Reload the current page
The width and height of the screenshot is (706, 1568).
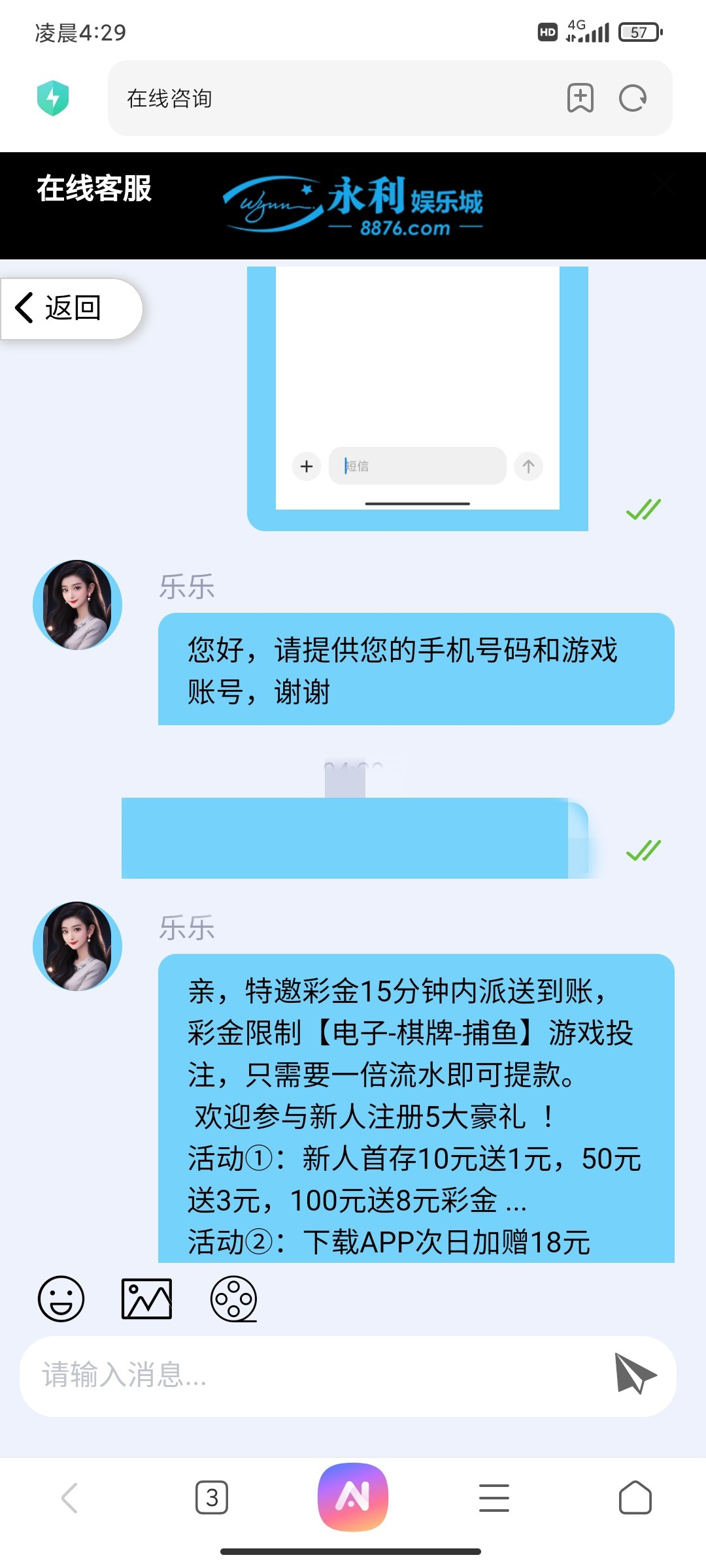(x=633, y=99)
